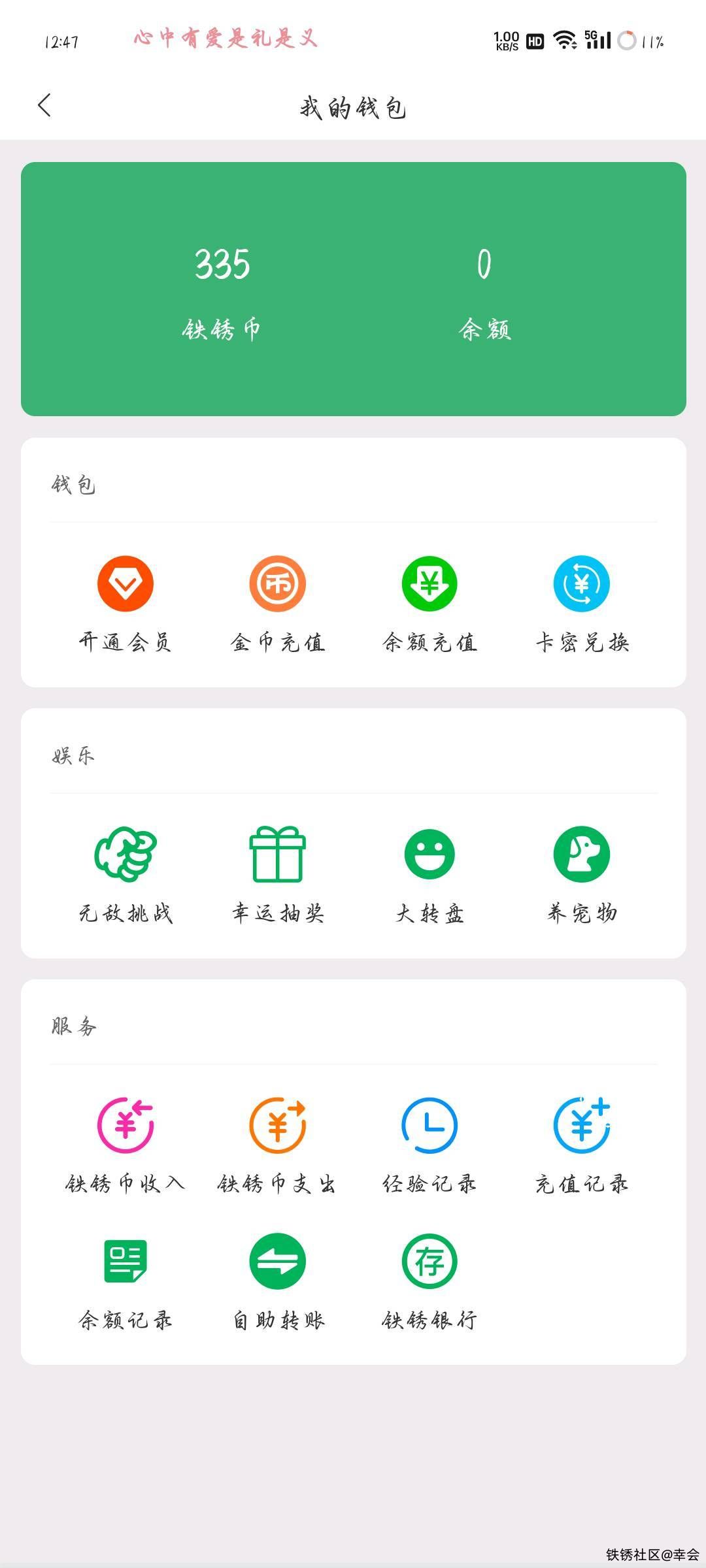Open 养宠物 pet feature
Viewport: 706px width, 1568px height.
click(581, 855)
